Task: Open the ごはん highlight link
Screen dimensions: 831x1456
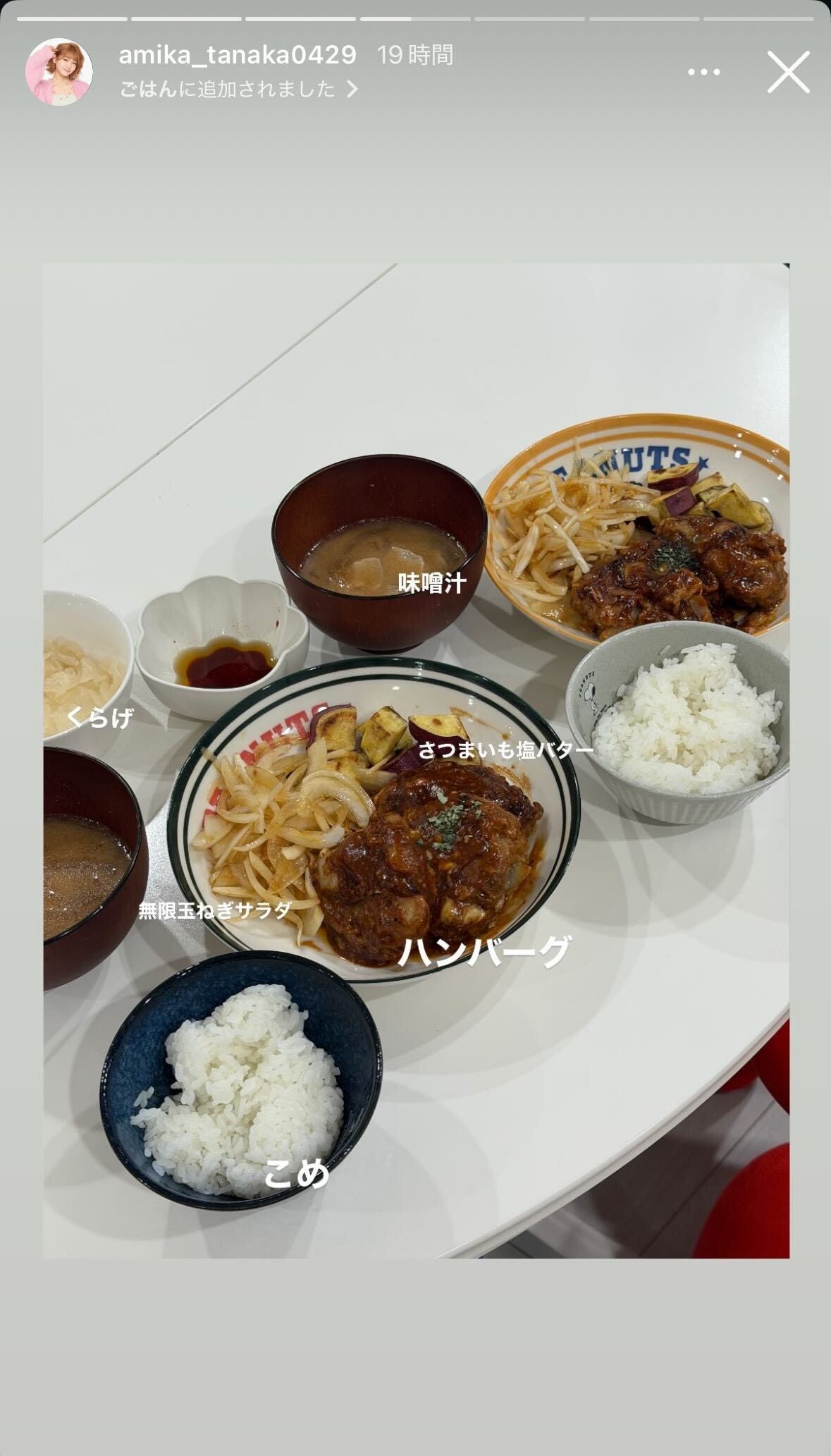Action: tap(238, 89)
